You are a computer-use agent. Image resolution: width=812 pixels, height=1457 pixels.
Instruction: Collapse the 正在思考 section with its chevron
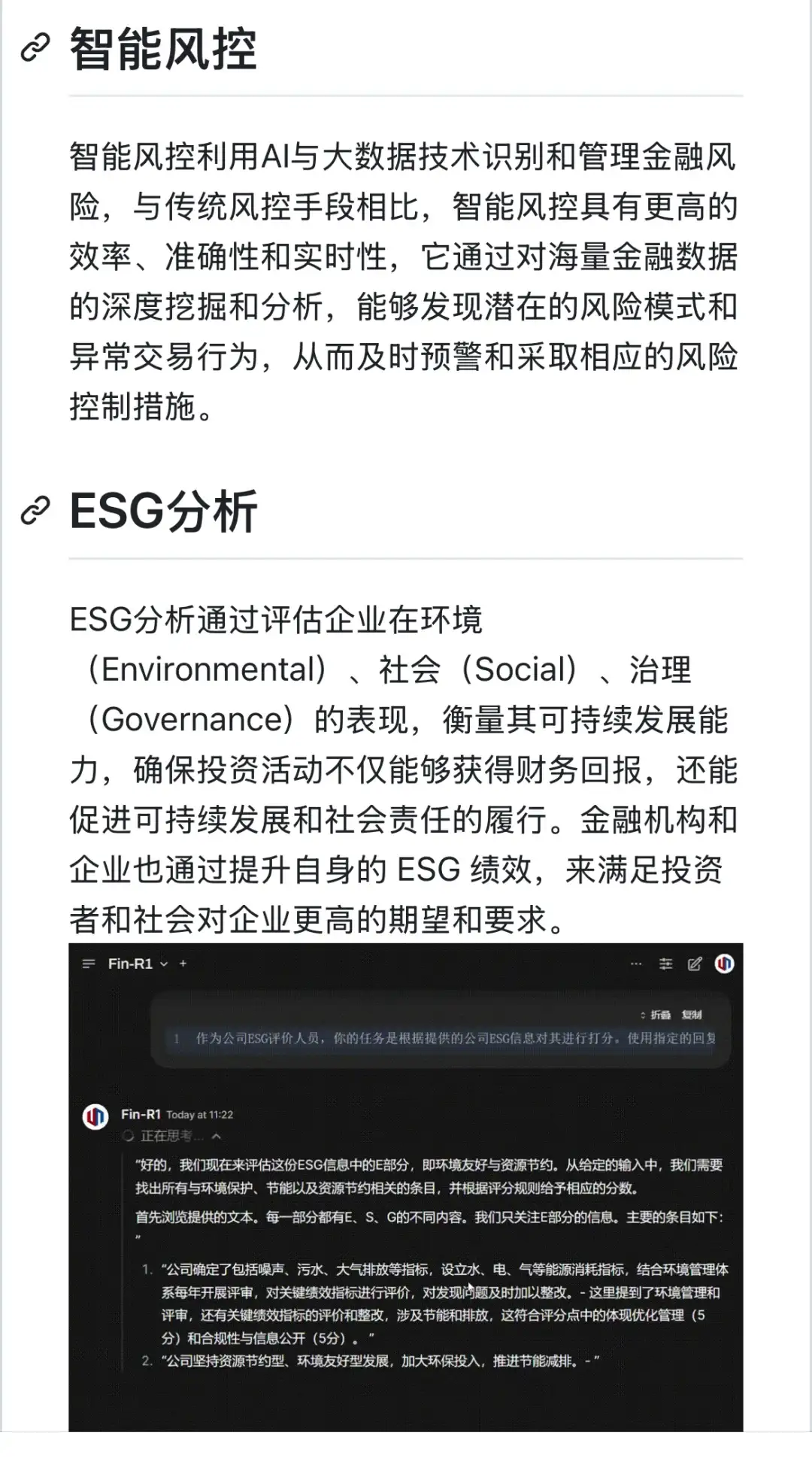point(217,1134)
